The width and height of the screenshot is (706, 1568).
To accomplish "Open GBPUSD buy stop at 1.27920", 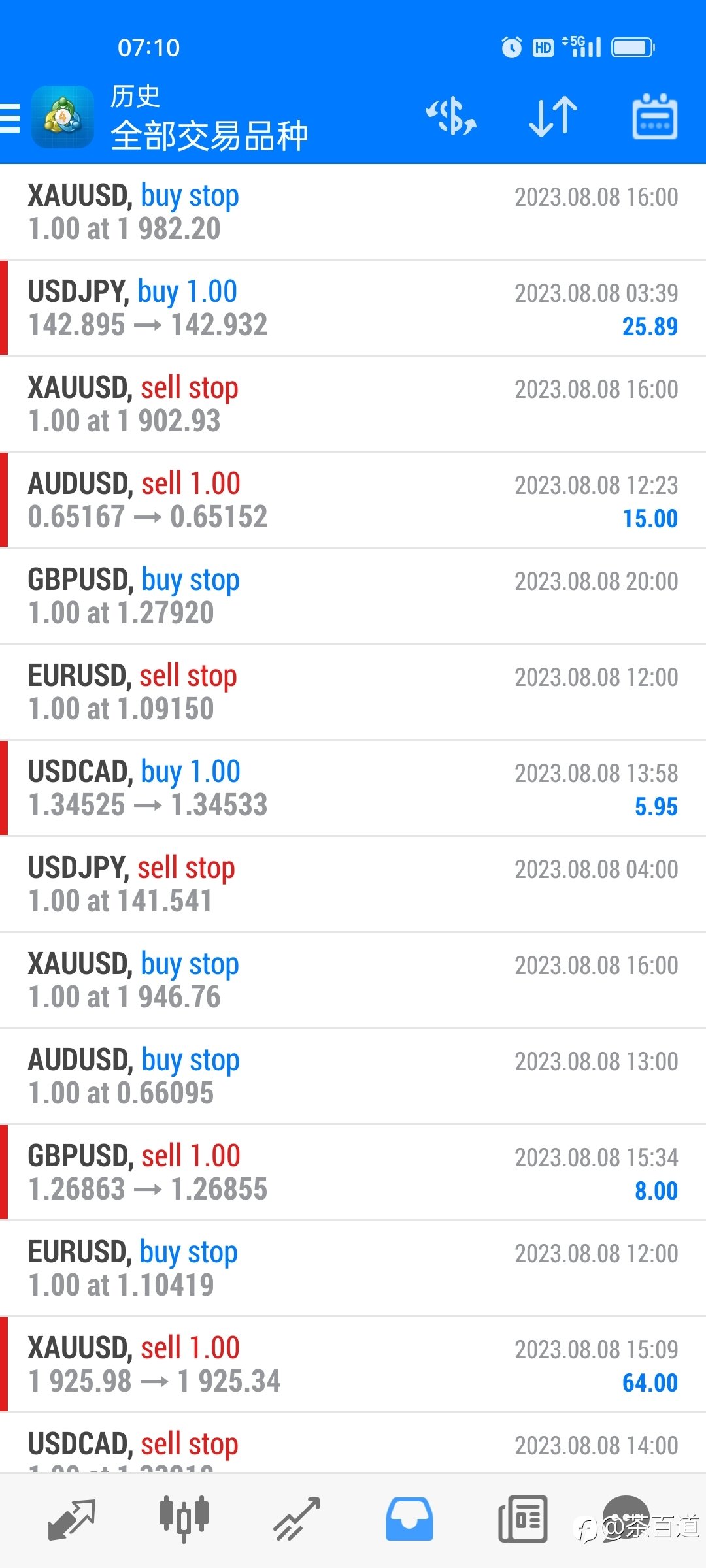I will (x=353, y=596).
